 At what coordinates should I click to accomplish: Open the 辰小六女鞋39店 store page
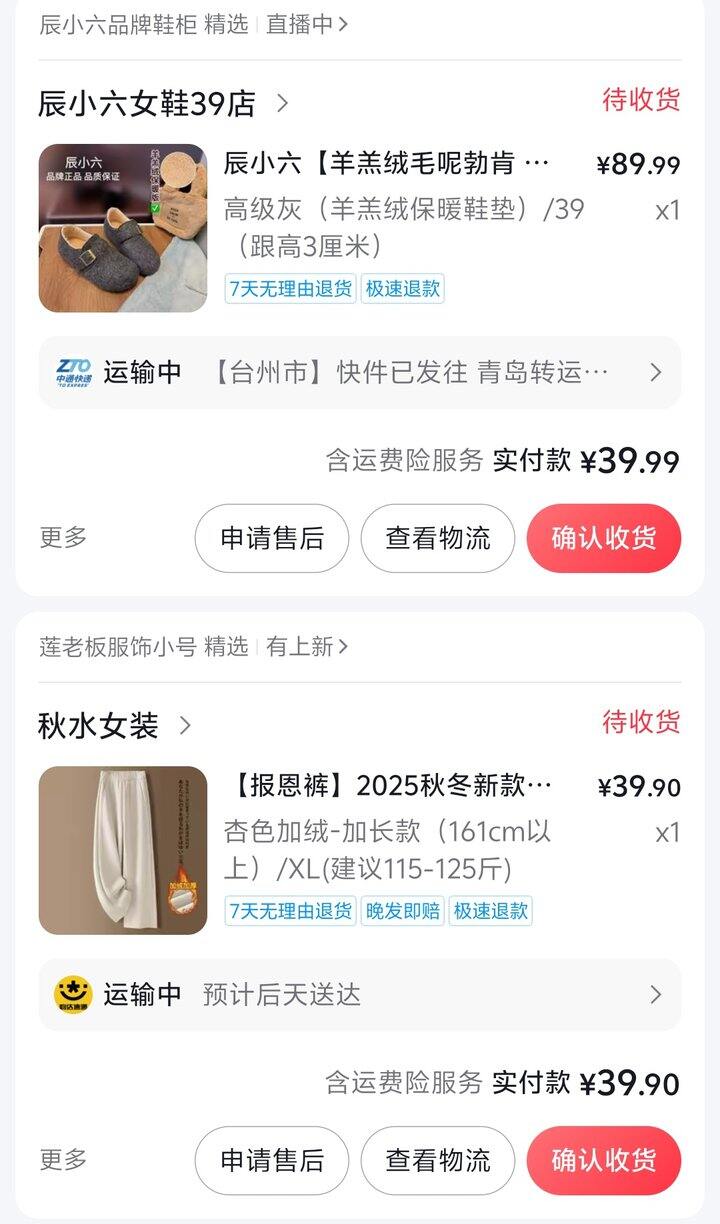[x=160, y=103]
